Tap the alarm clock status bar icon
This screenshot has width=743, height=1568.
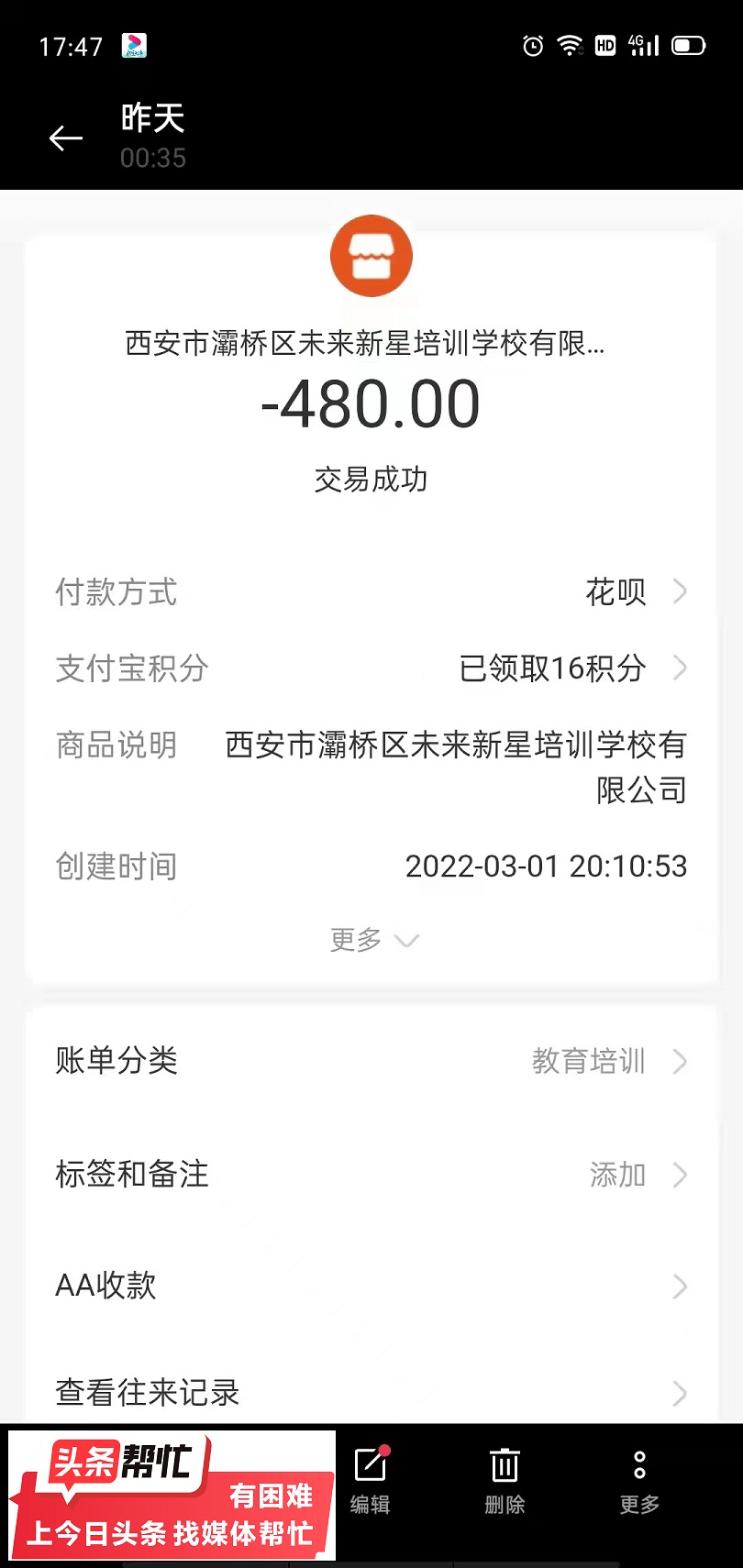[532, 46]
